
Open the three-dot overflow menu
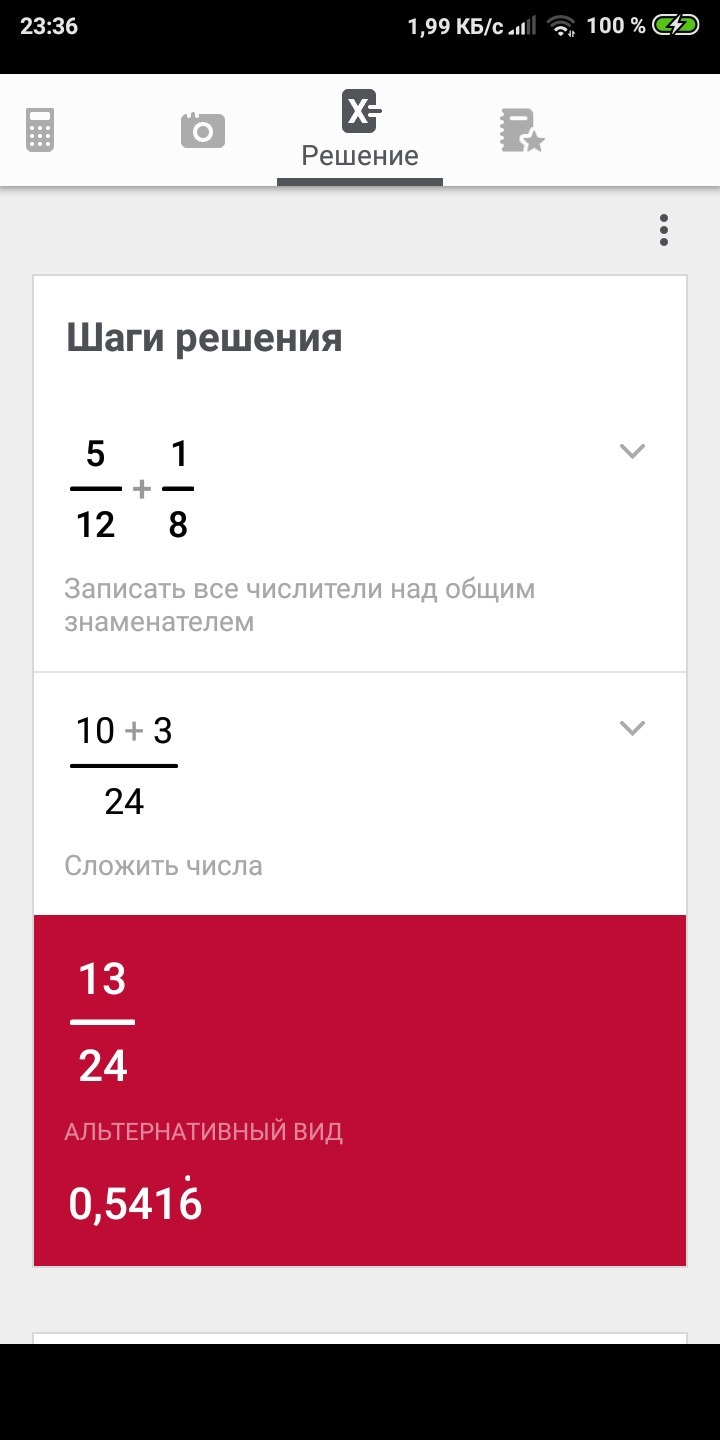tap(664, 230)
